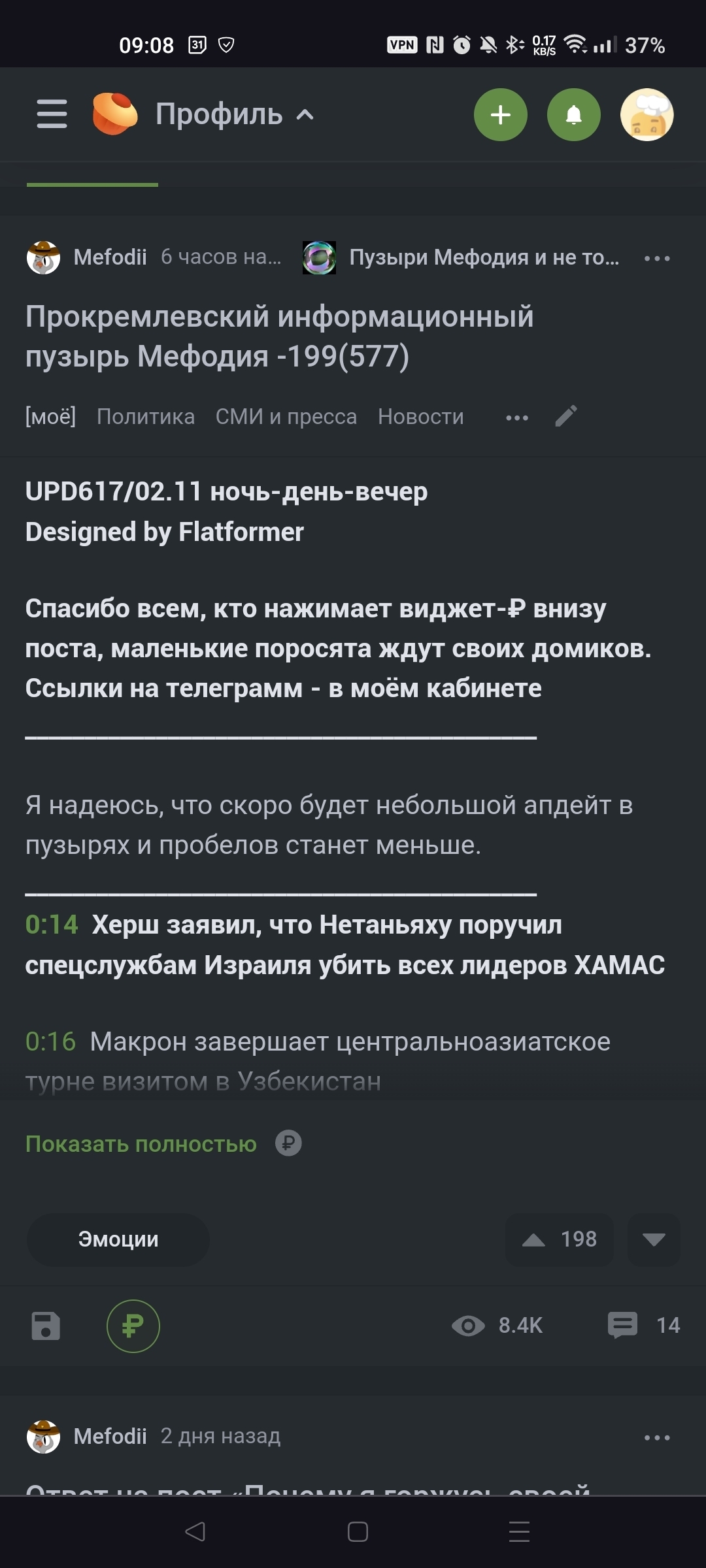706x1568 pixels.
Task: Open the 14 comments
Action: tap(644, 1325)
